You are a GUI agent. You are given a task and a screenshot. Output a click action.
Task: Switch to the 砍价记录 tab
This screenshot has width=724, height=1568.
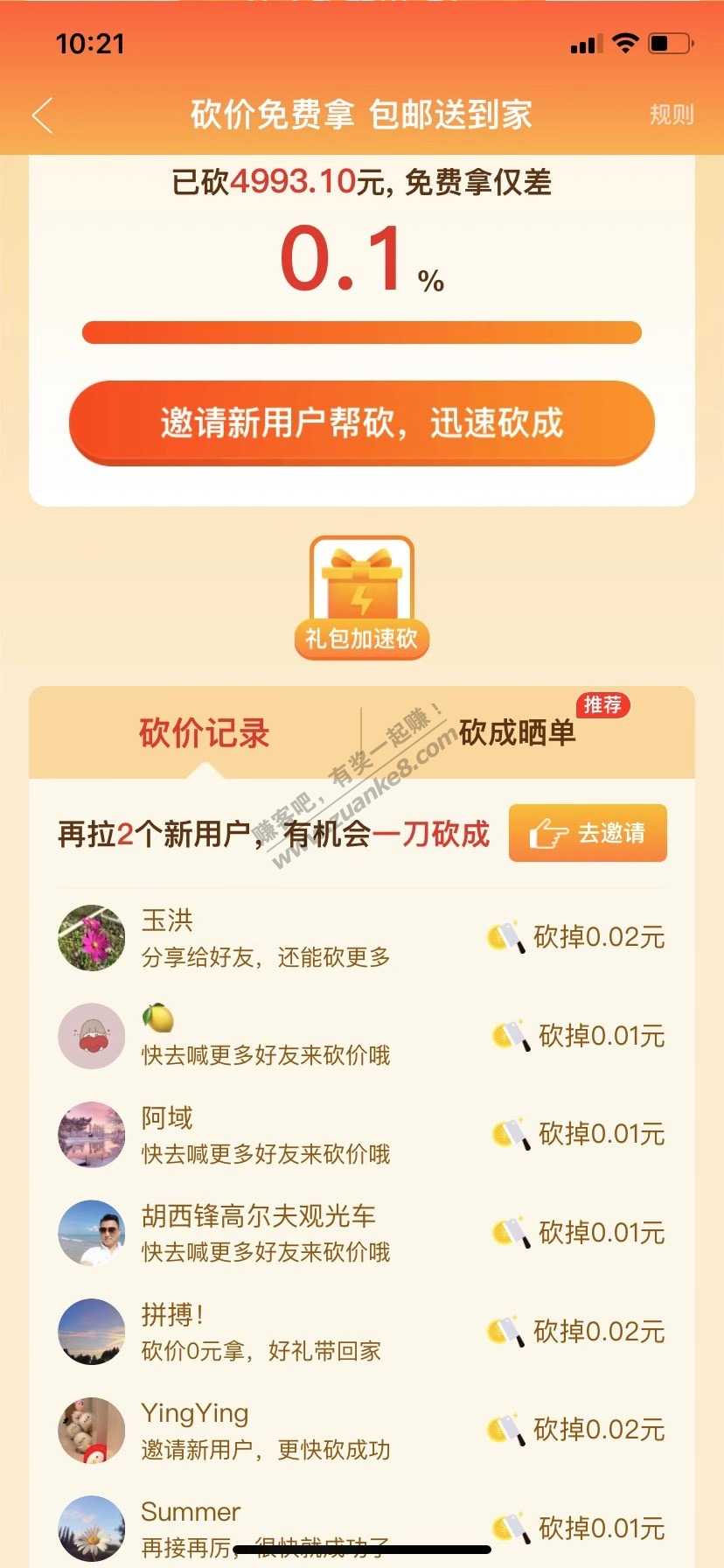click(x=204, y=733)
